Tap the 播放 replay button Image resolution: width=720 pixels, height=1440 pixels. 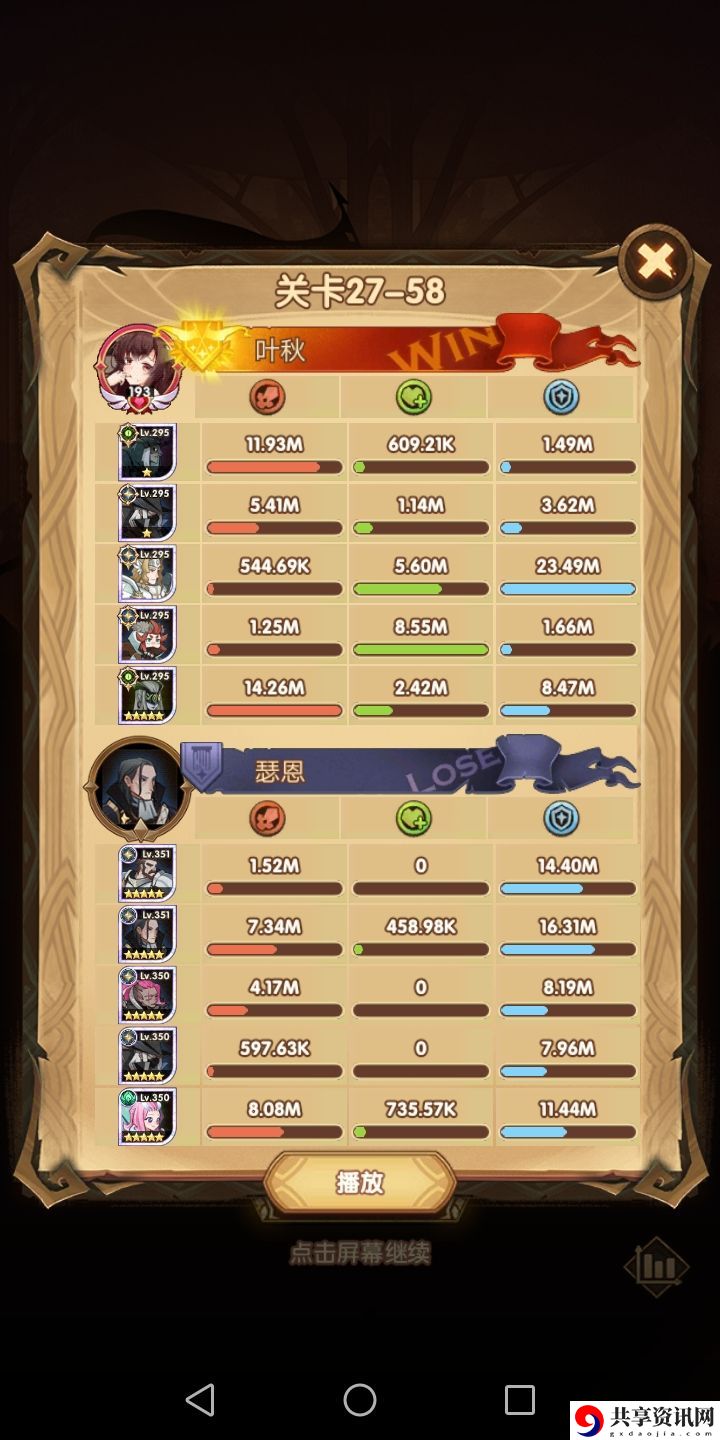pos(360,1183)
